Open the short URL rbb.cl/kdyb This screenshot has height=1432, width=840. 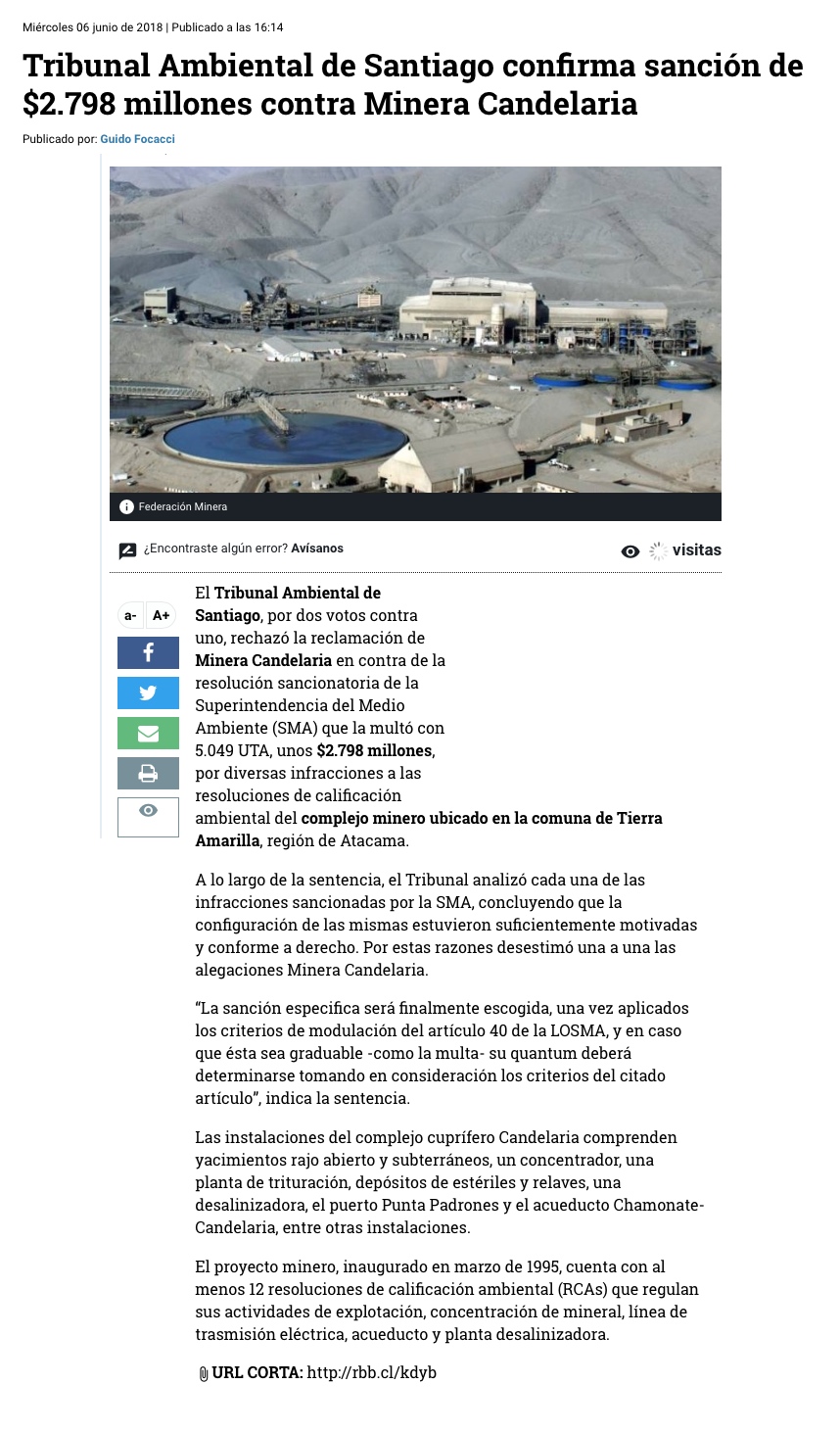tap(371, 1372)
